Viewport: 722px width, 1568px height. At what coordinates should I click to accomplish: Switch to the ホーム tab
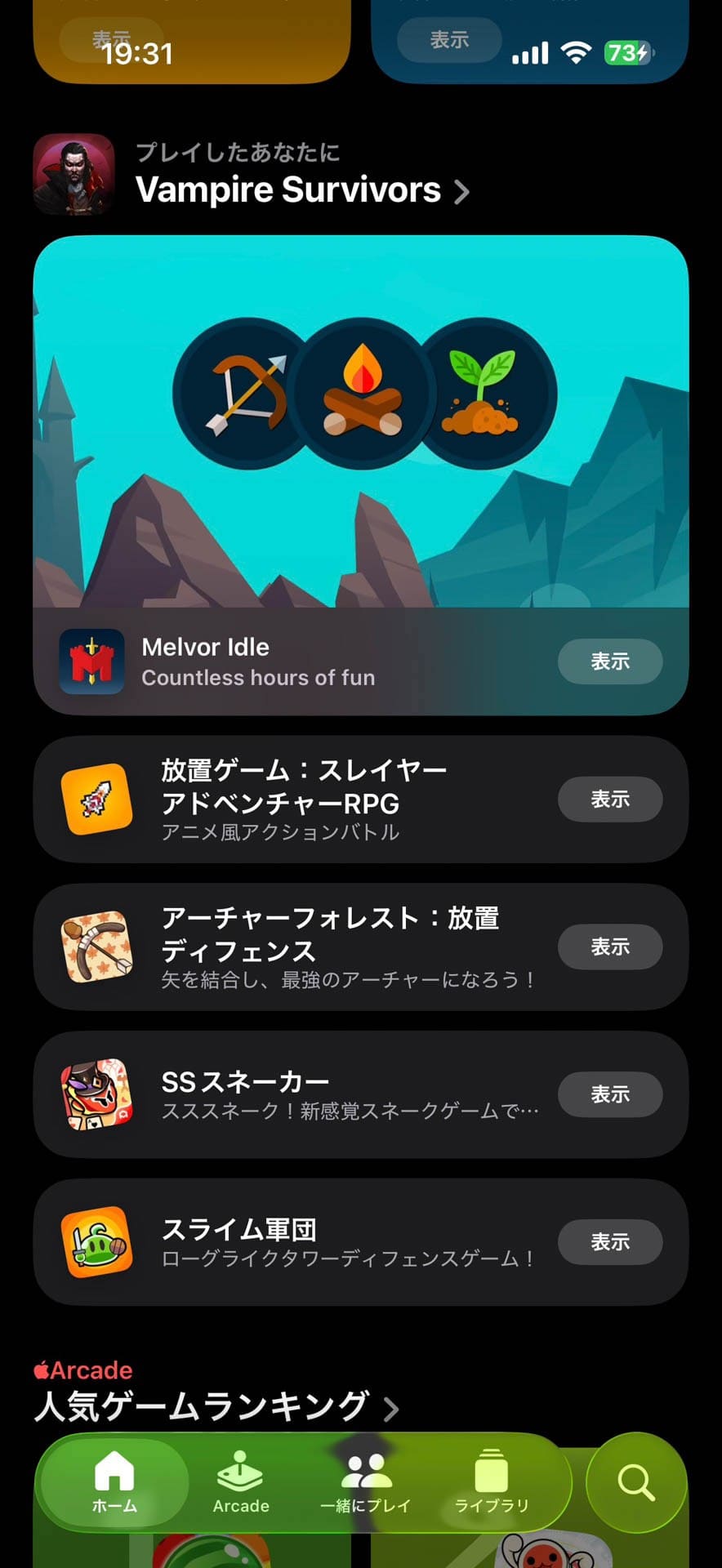114,1482
